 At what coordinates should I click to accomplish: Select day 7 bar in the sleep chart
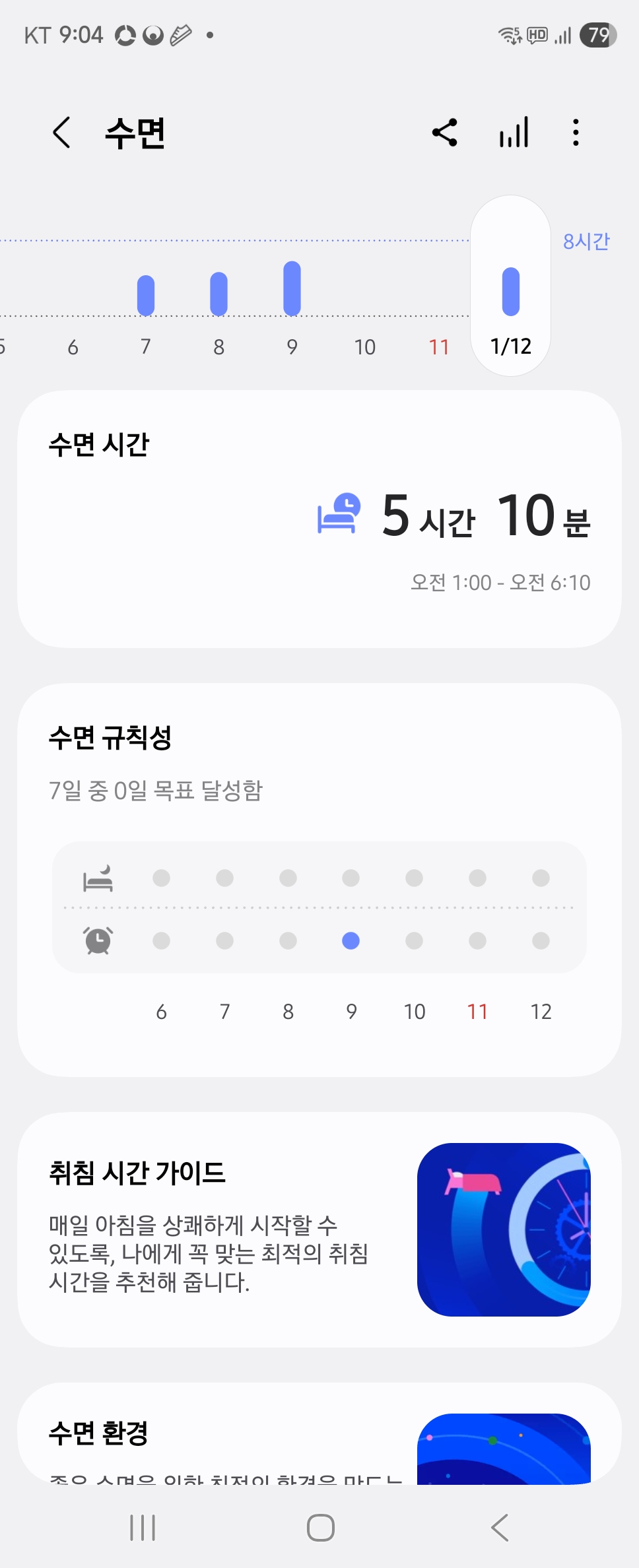click(x=146, y=296)
